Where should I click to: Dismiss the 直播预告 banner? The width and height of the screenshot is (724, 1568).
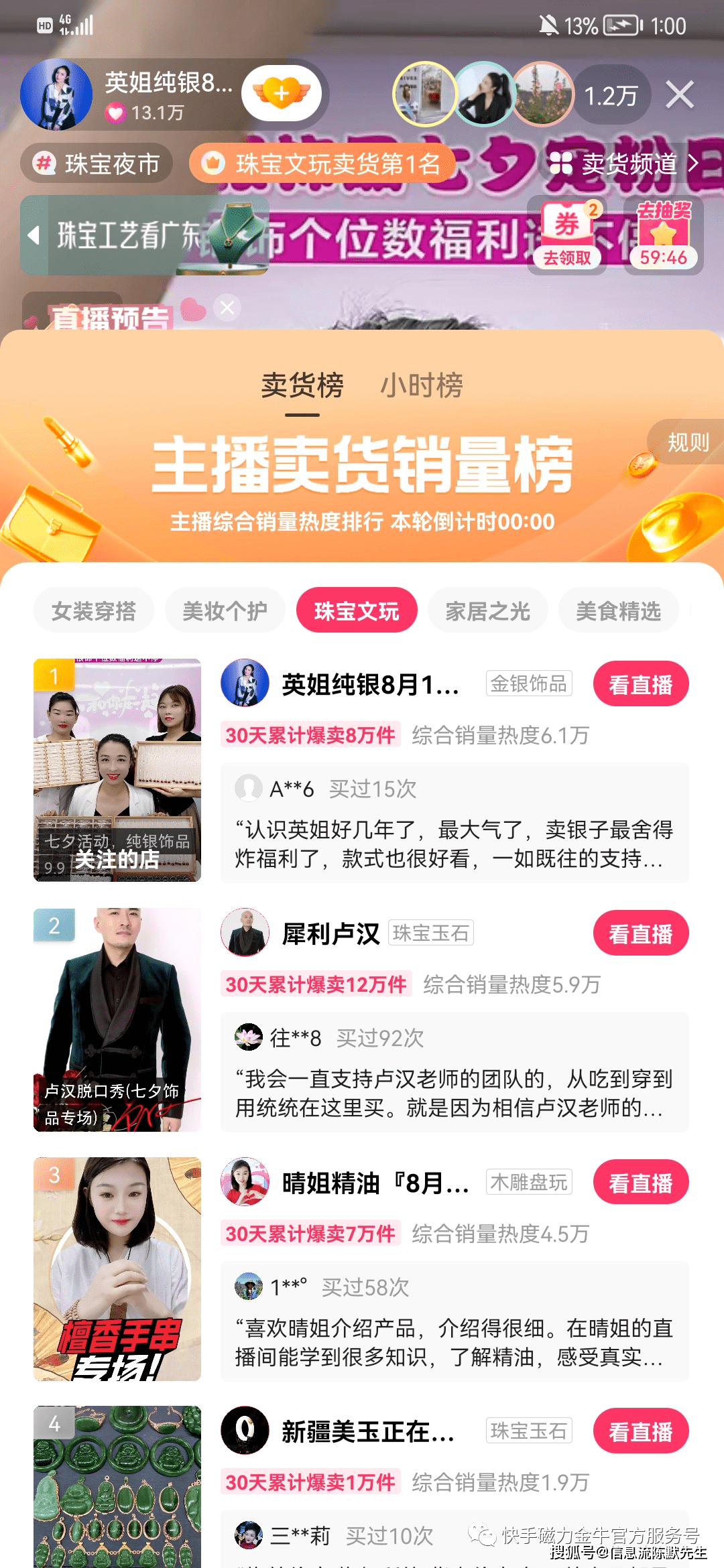click(x=227, y=308)
